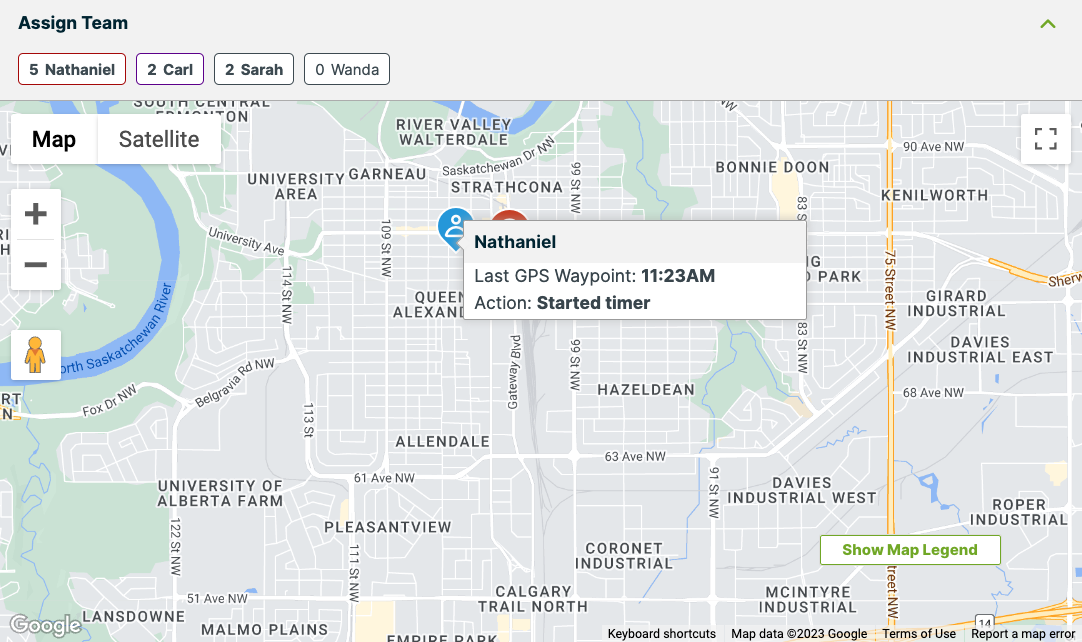1082x642 pixels.
Task: Tap the blue person map marker
Action: click(455, 226)
